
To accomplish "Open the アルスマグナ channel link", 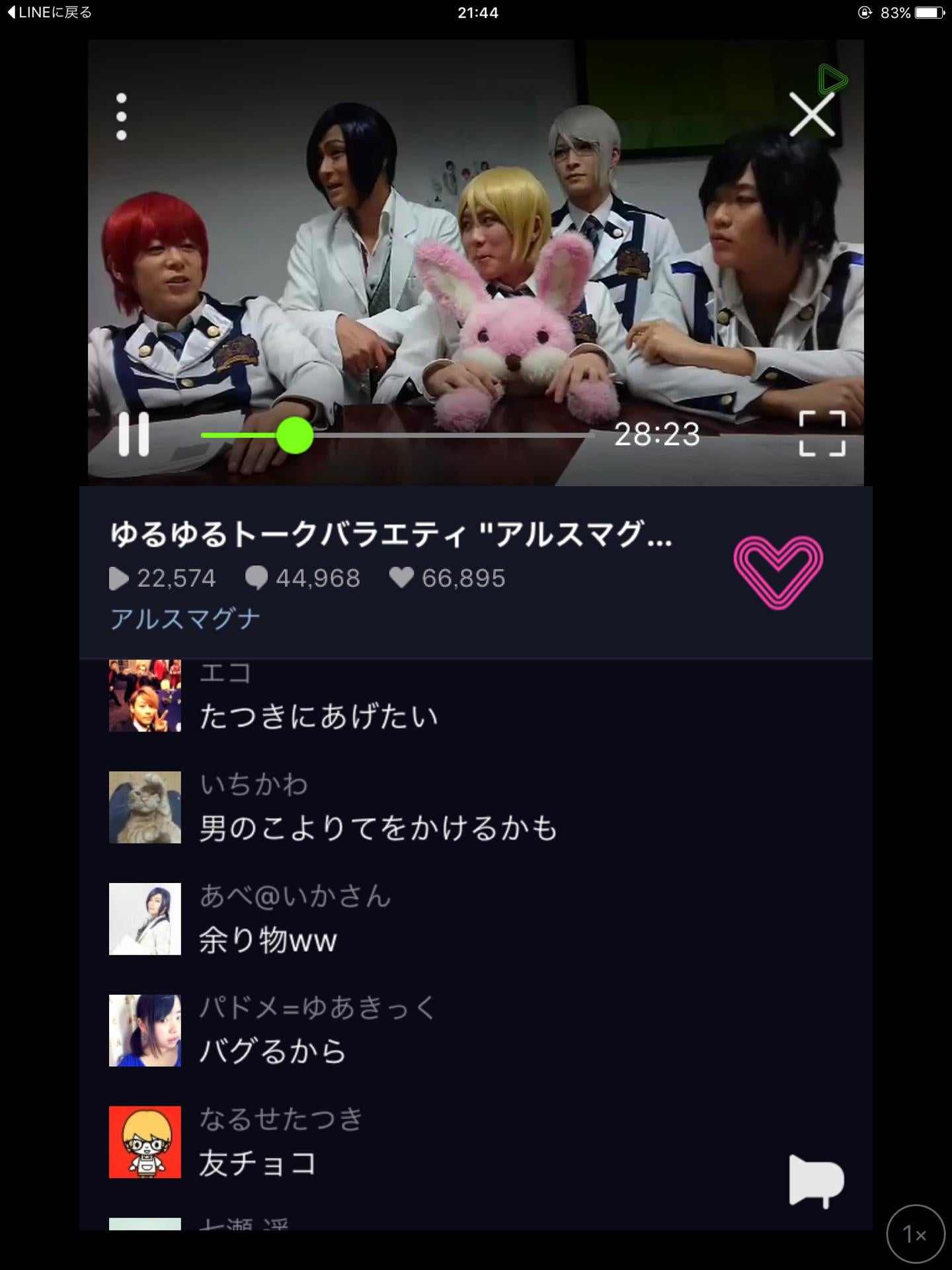I will coord(185,619).
